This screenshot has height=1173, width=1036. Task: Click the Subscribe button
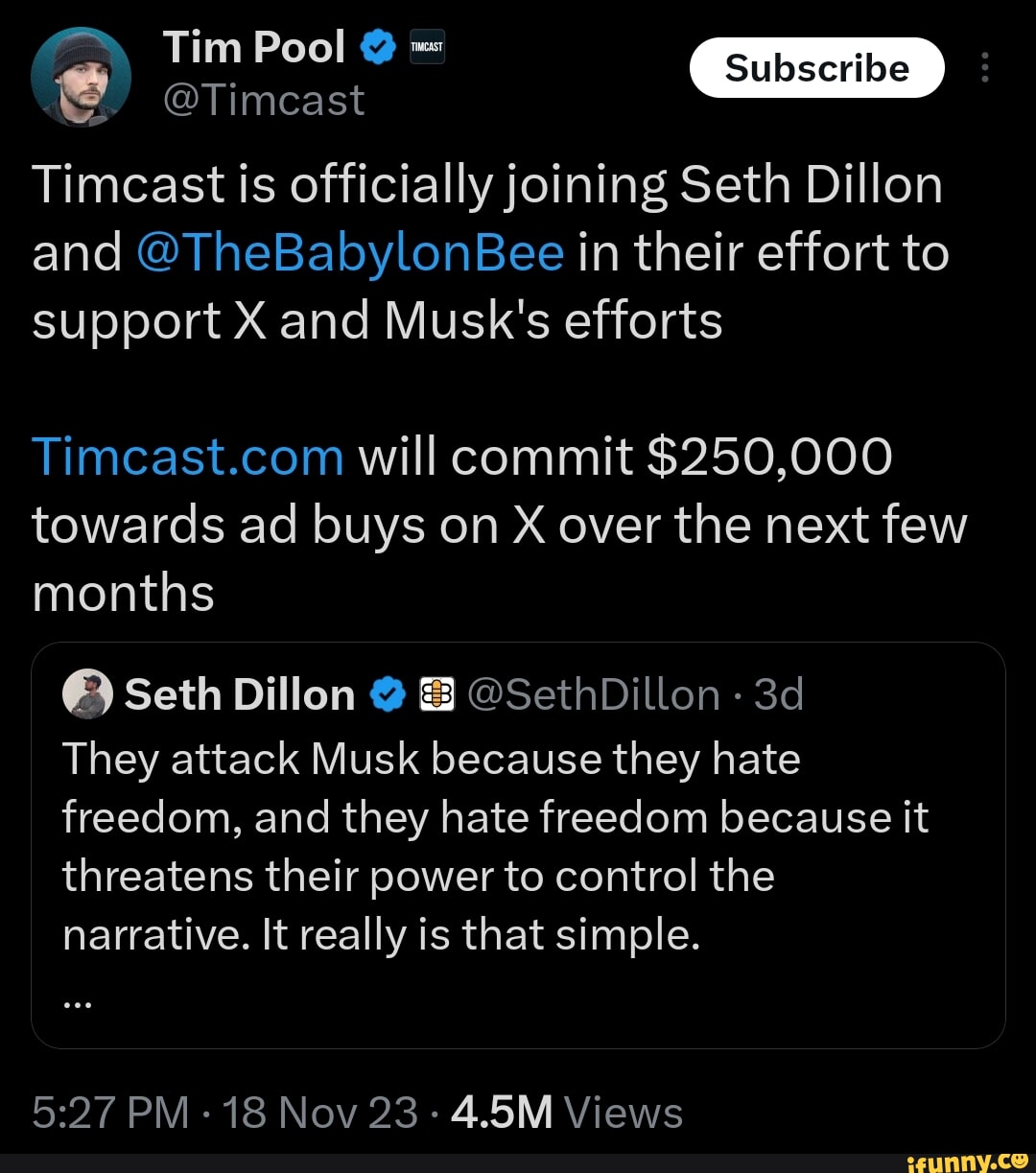[816, 67]
